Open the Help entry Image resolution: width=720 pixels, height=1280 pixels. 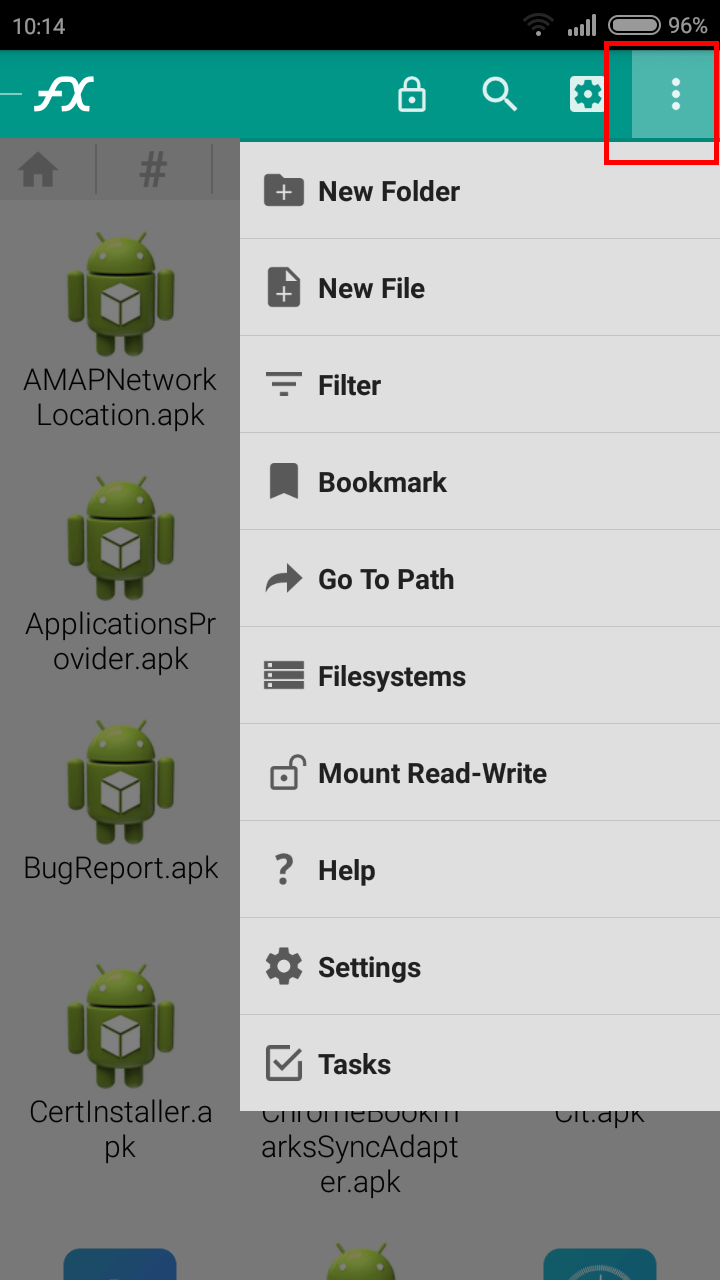[346, 870]
